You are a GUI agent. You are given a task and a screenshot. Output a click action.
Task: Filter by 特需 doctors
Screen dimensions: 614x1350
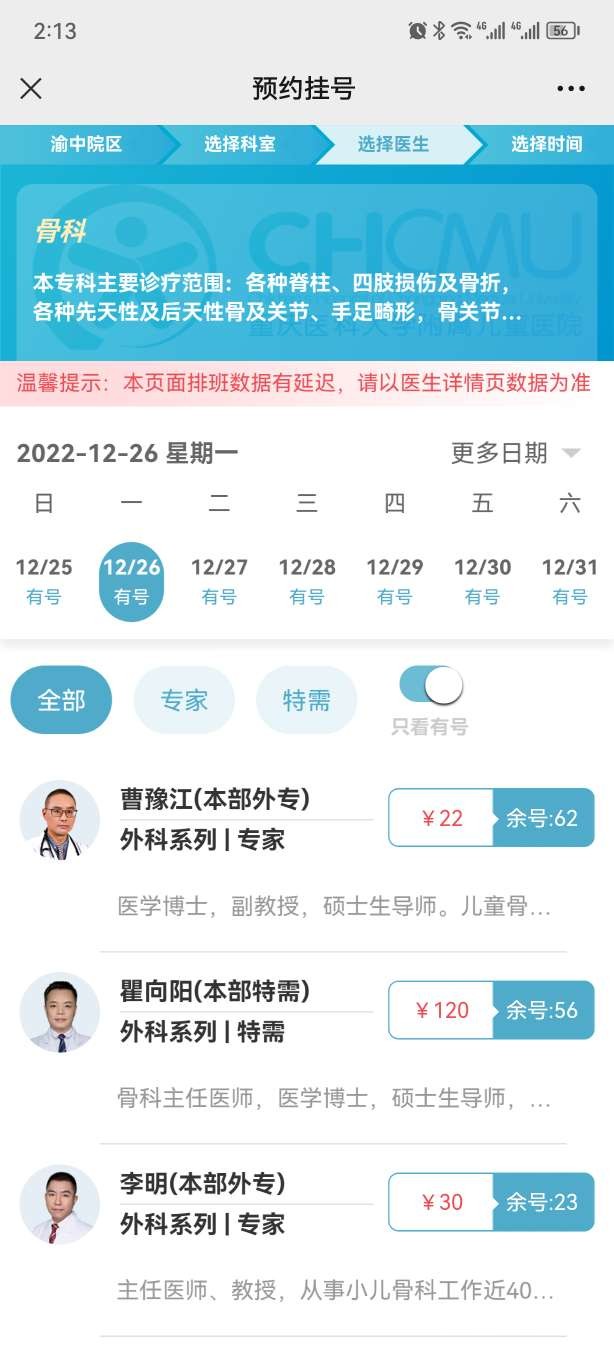[306, 700]
